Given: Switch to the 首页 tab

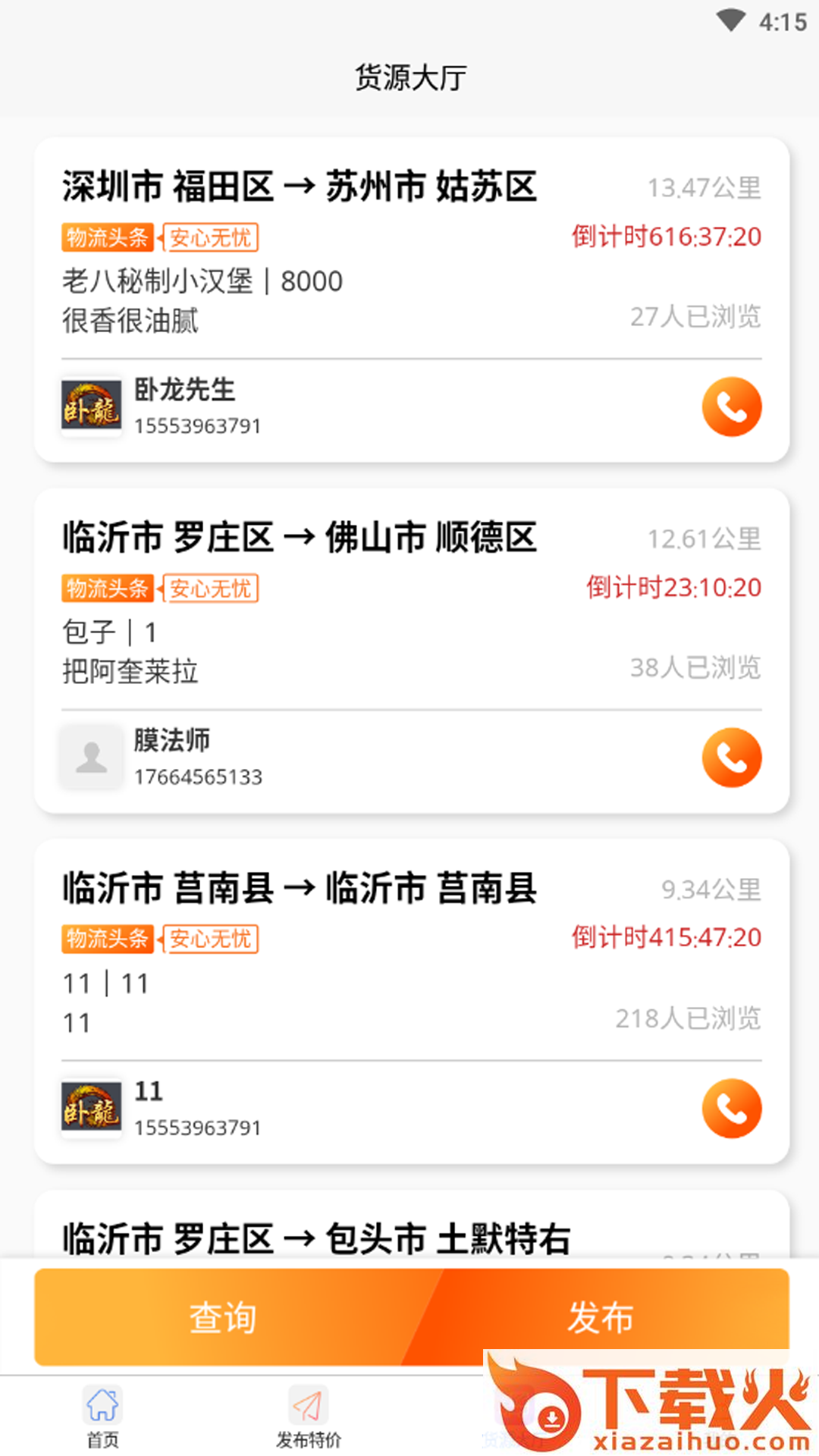Looking at the screenshot, I should tap(102, 1416).
